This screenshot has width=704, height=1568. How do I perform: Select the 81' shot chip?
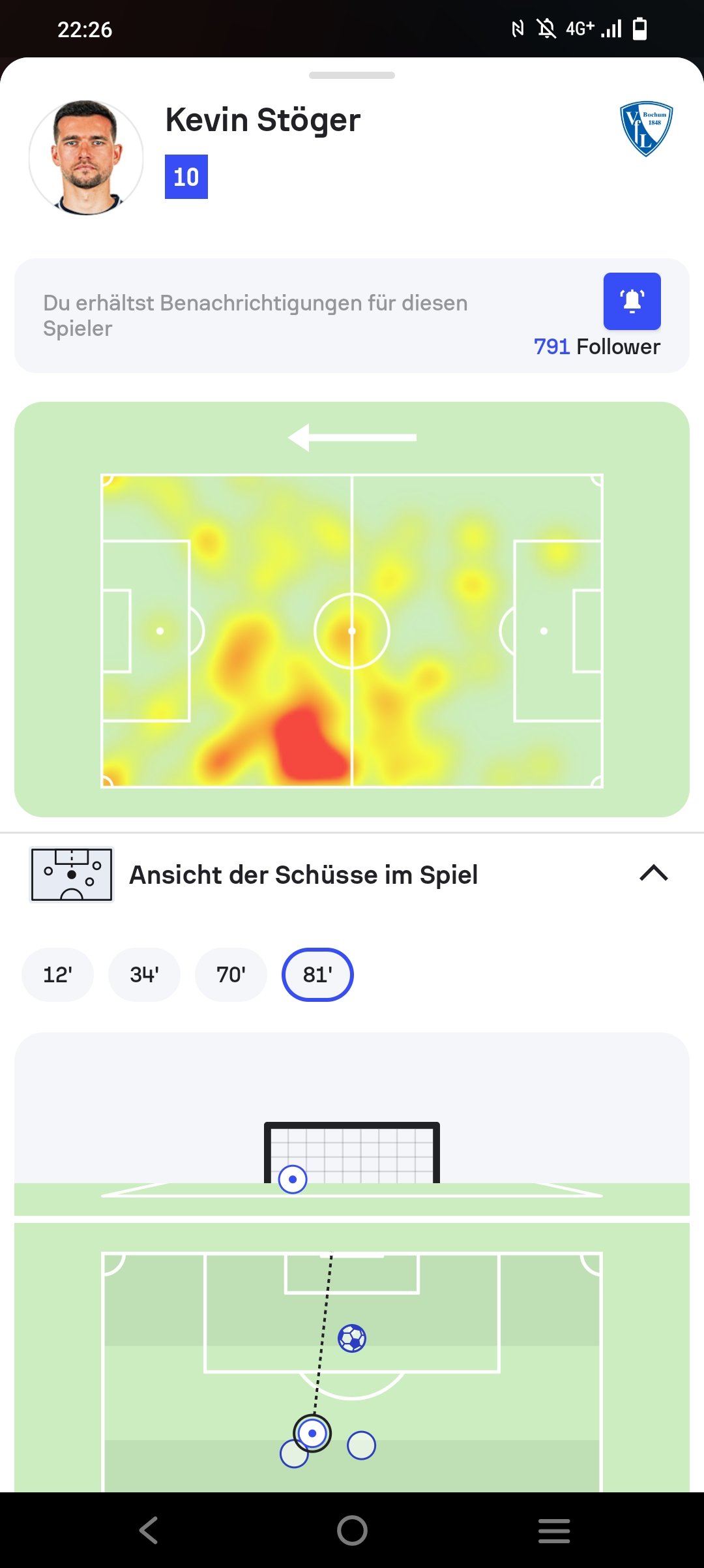[317, 974]
